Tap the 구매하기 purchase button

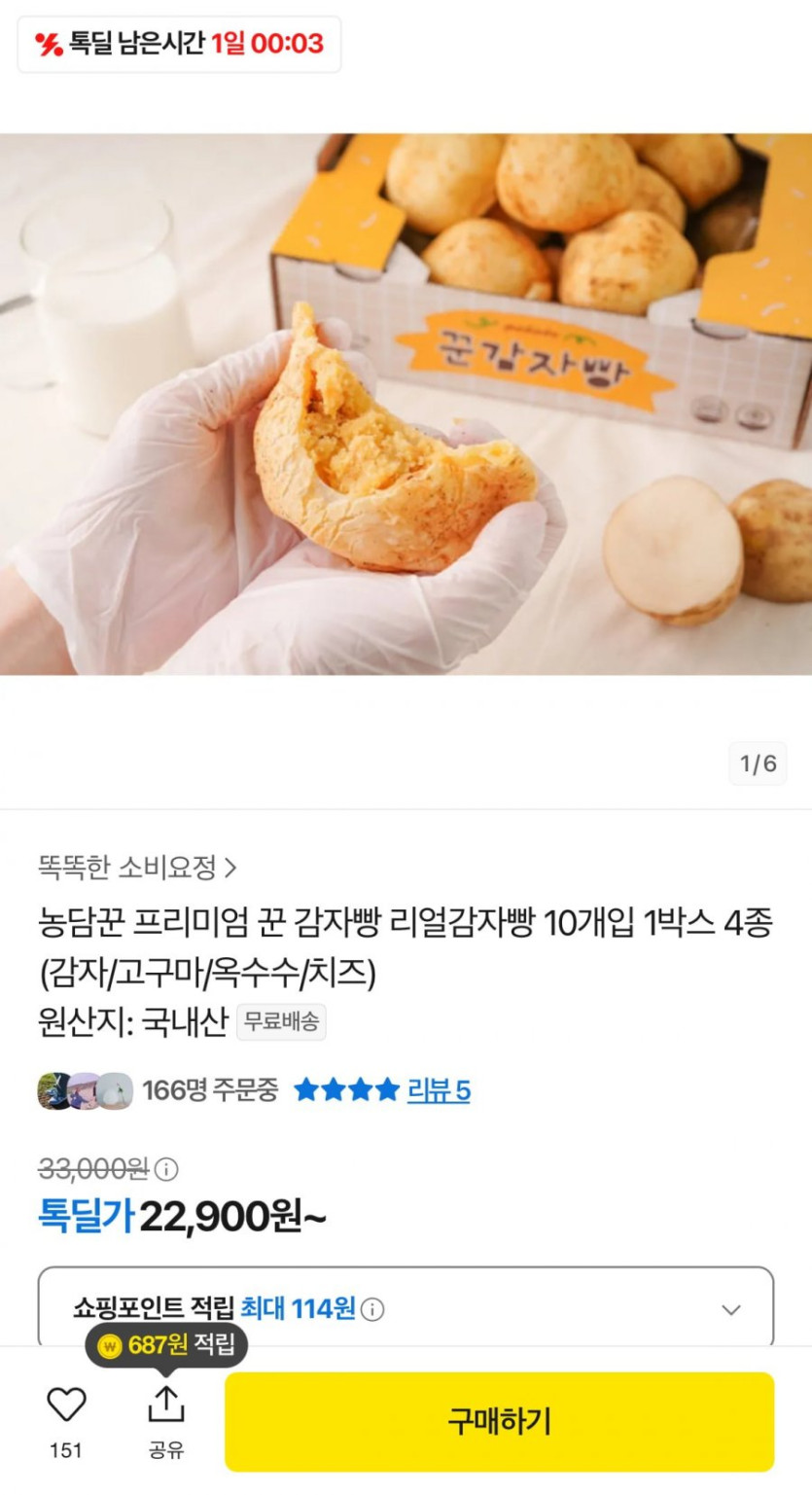[499, 1421]
